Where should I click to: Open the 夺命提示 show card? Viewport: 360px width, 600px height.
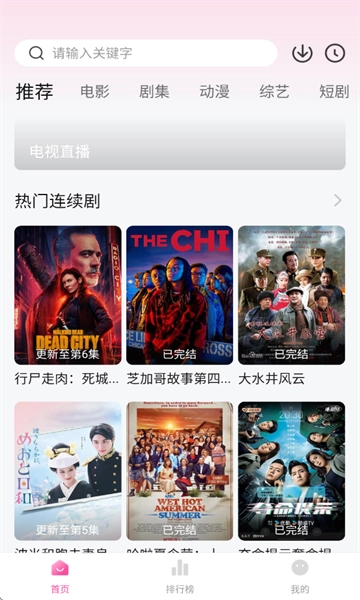coord(292,471)
